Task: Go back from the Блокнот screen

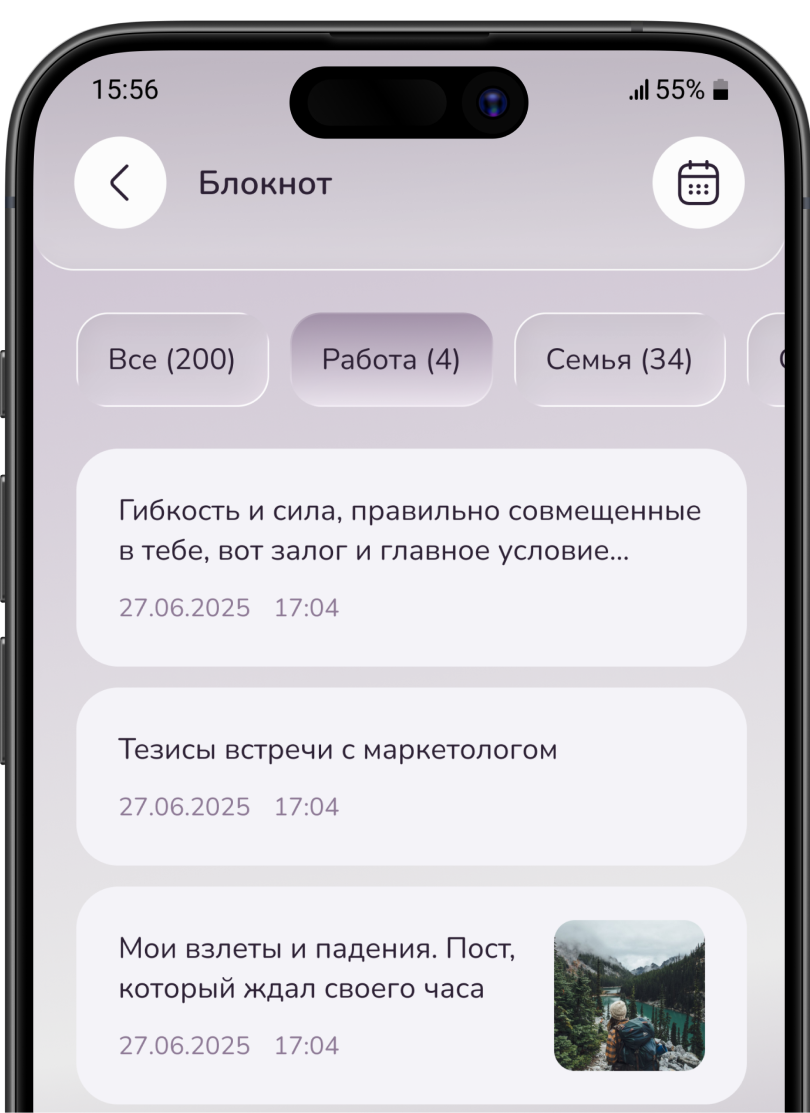Action: point(120,183)
